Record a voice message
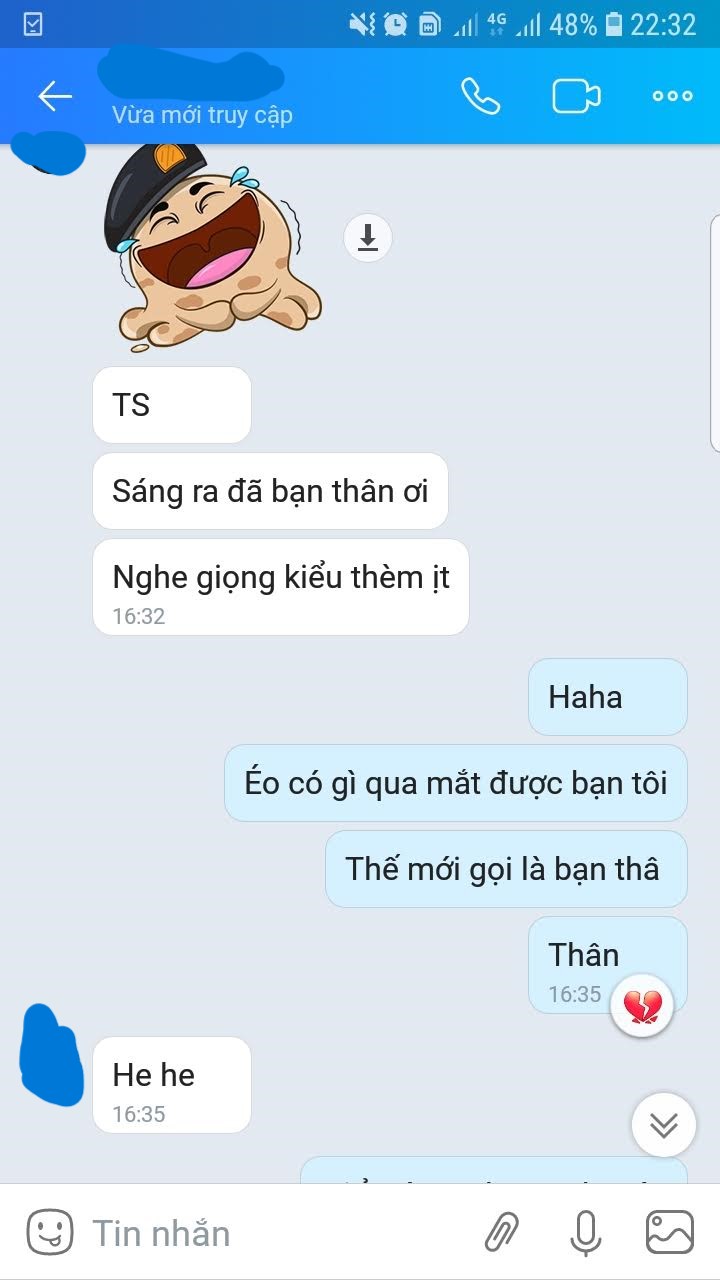Viewport: 720px width, 1280px height. point(585,1232)
